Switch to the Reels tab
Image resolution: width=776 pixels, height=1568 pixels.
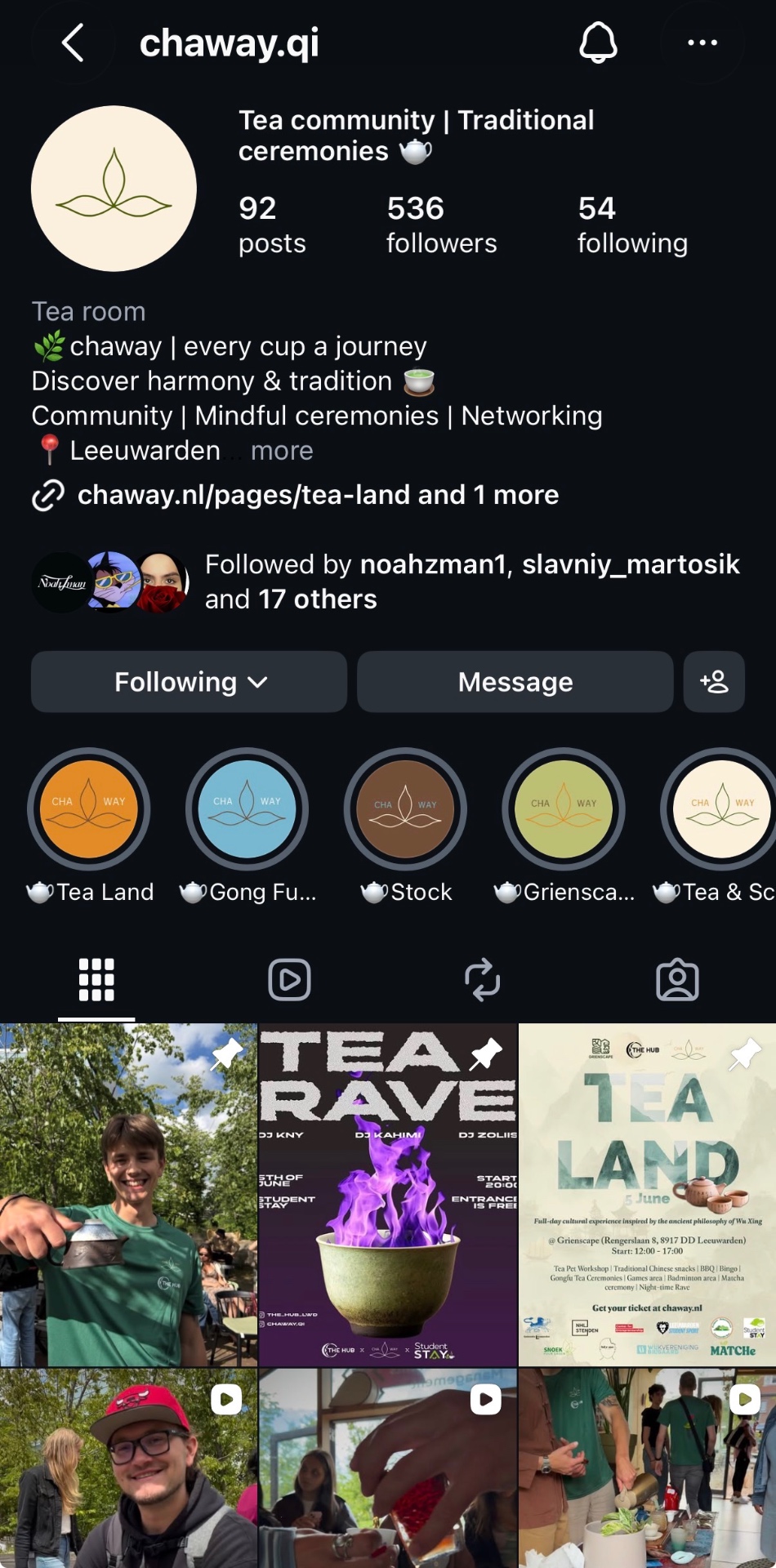click(x=290, y=979)
